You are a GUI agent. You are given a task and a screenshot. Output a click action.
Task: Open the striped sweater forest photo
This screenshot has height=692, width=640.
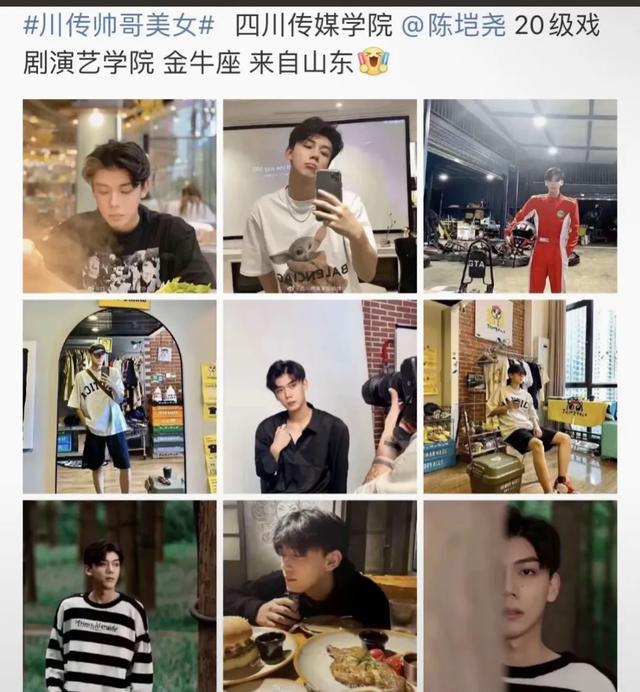point(119,596)
